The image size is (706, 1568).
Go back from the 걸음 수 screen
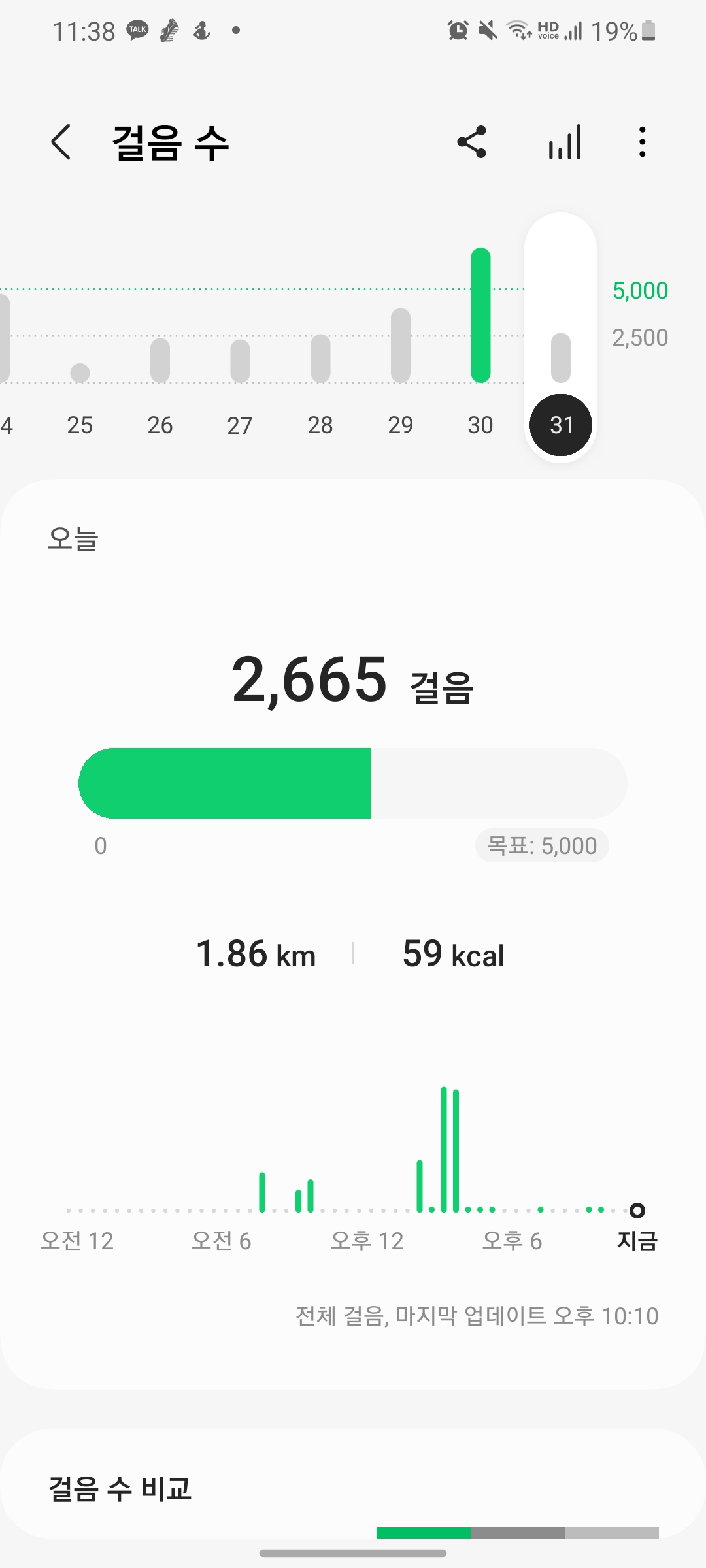click(61, 142)
